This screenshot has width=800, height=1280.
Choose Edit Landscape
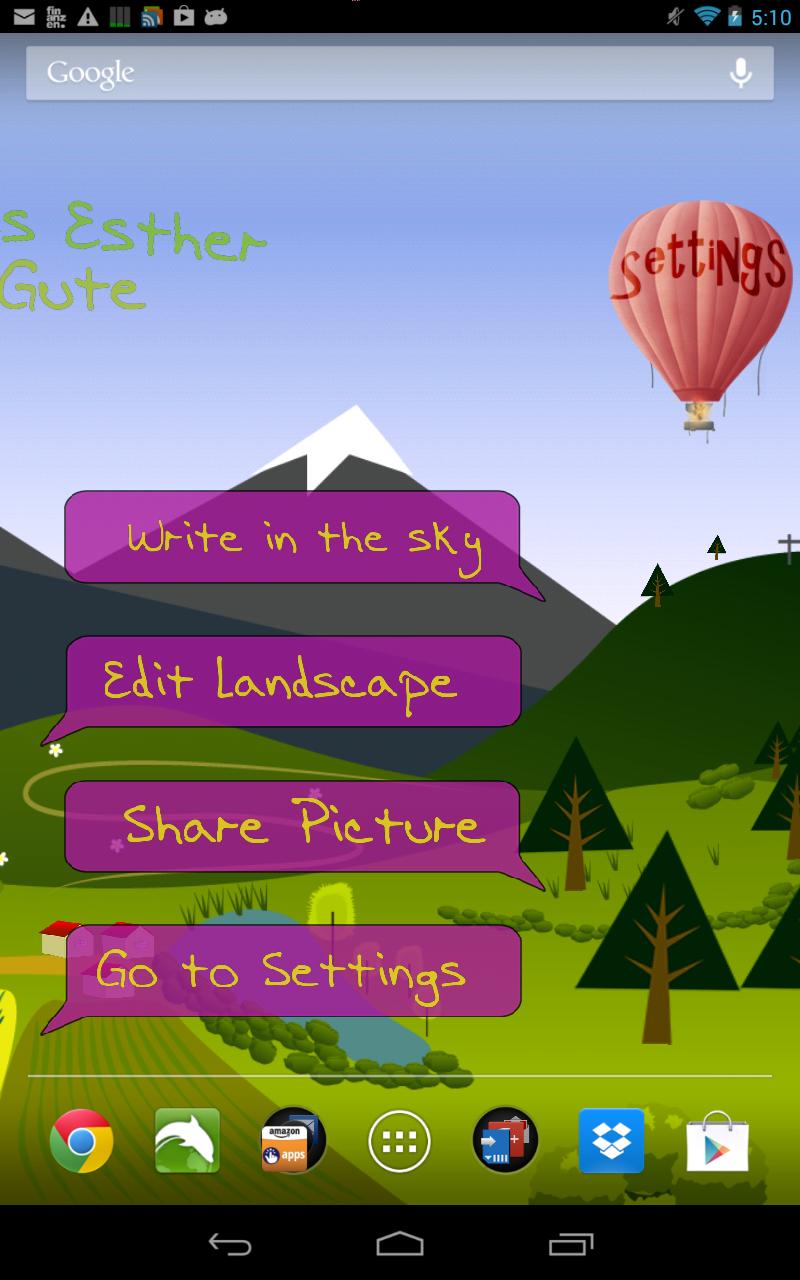pos(293,682)
